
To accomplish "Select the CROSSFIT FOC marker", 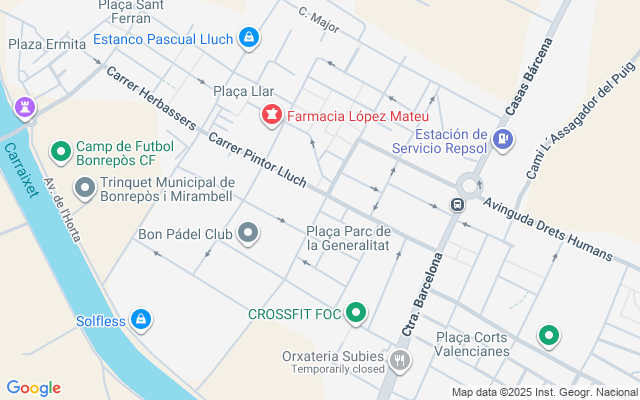I will click(x=357, y=314).
